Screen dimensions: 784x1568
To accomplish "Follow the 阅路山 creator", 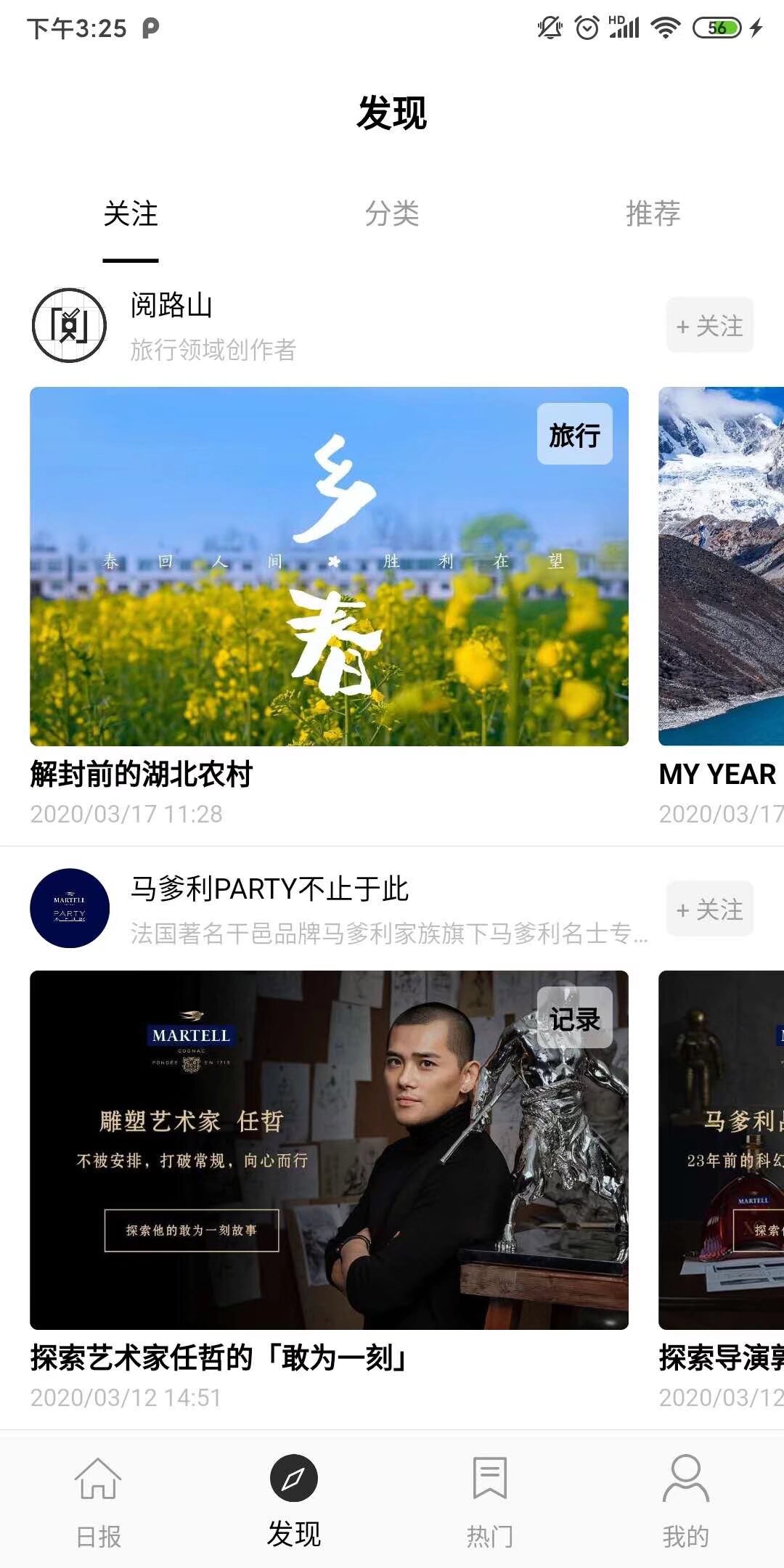I will pyautogui.click(x=709, y=326).
